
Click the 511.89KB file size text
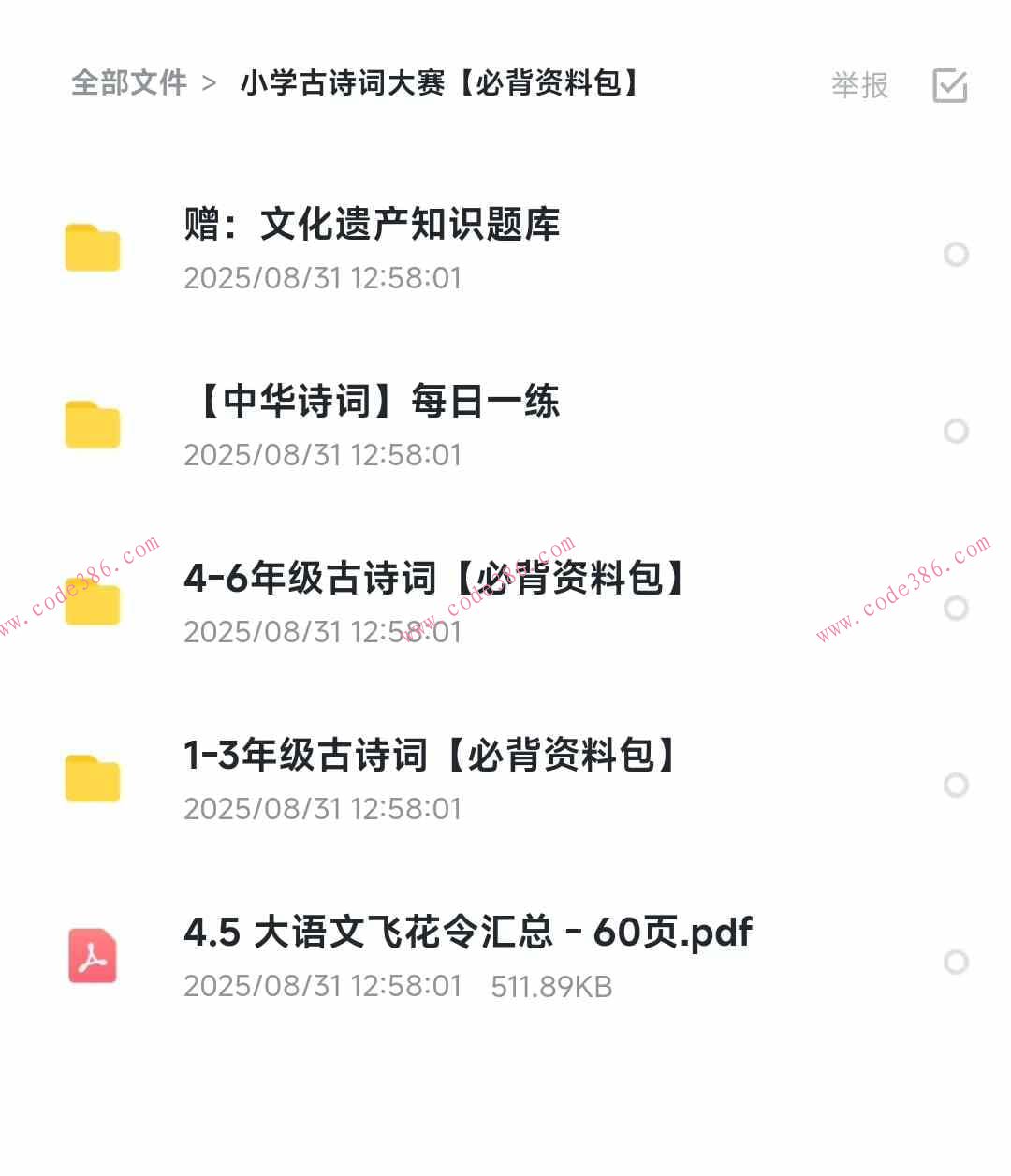(552, 986)
